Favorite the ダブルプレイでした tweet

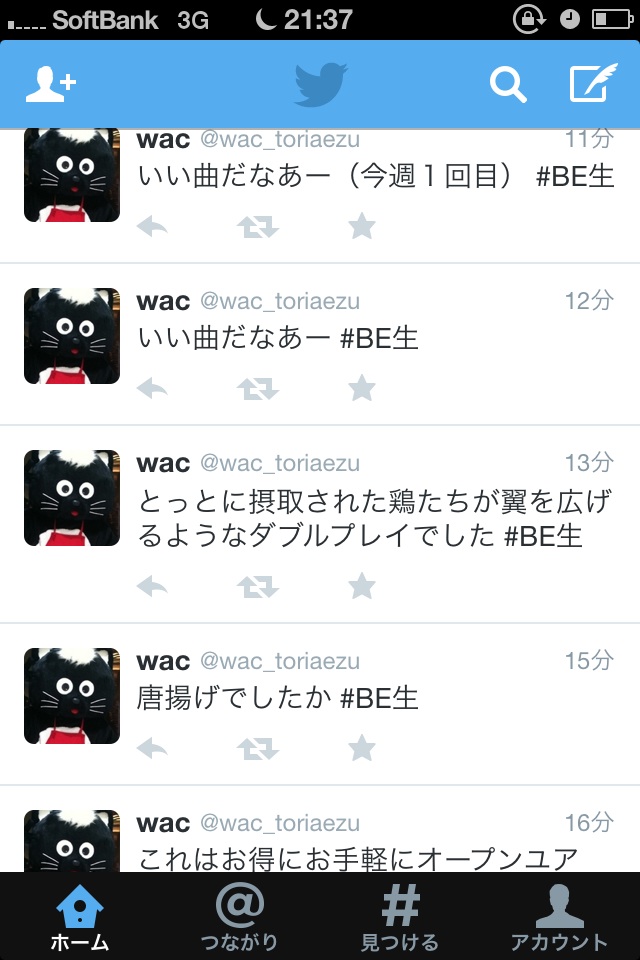click(361, 586)
